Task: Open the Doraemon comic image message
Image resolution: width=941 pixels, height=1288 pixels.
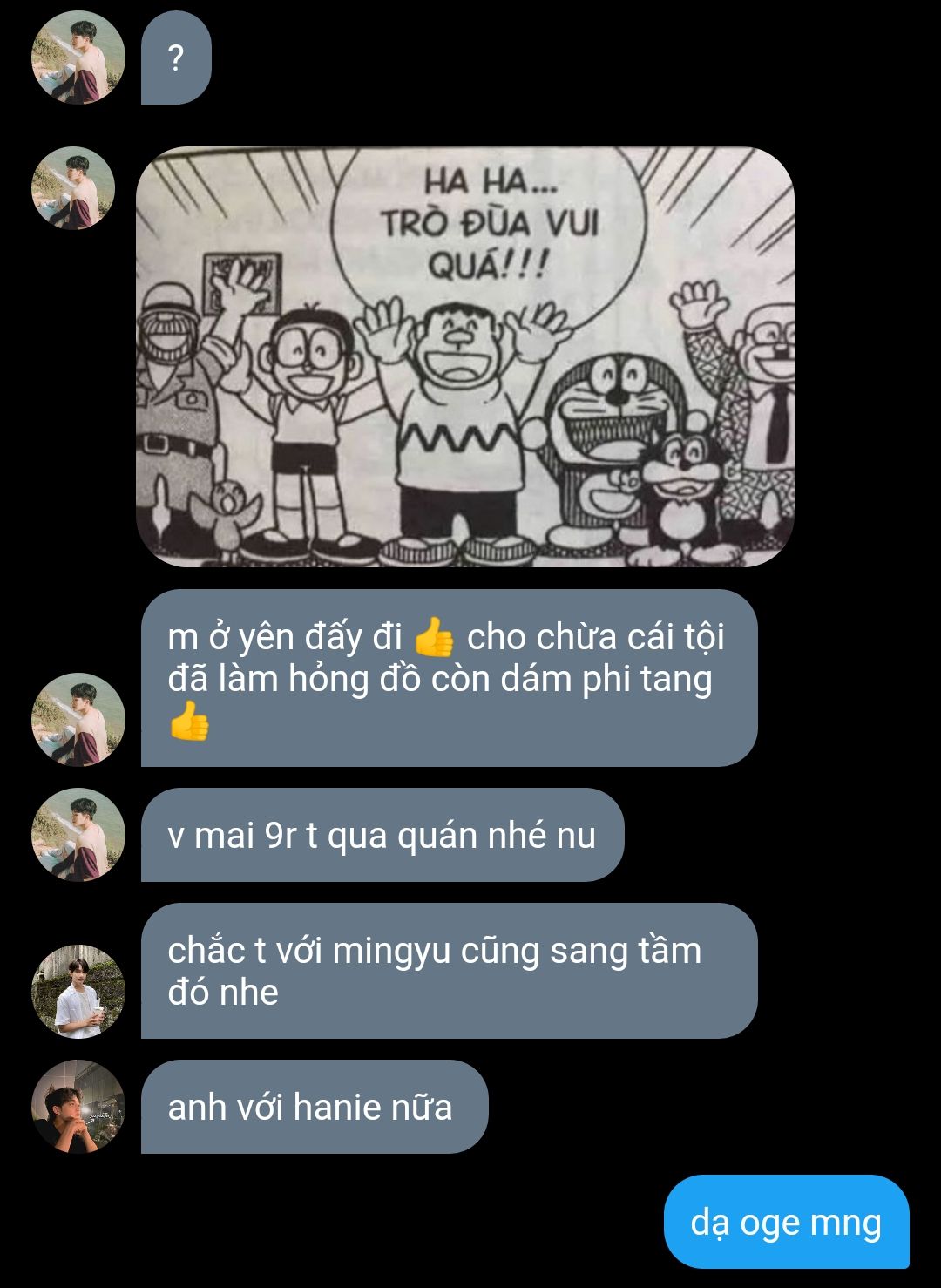Action: 464,357
